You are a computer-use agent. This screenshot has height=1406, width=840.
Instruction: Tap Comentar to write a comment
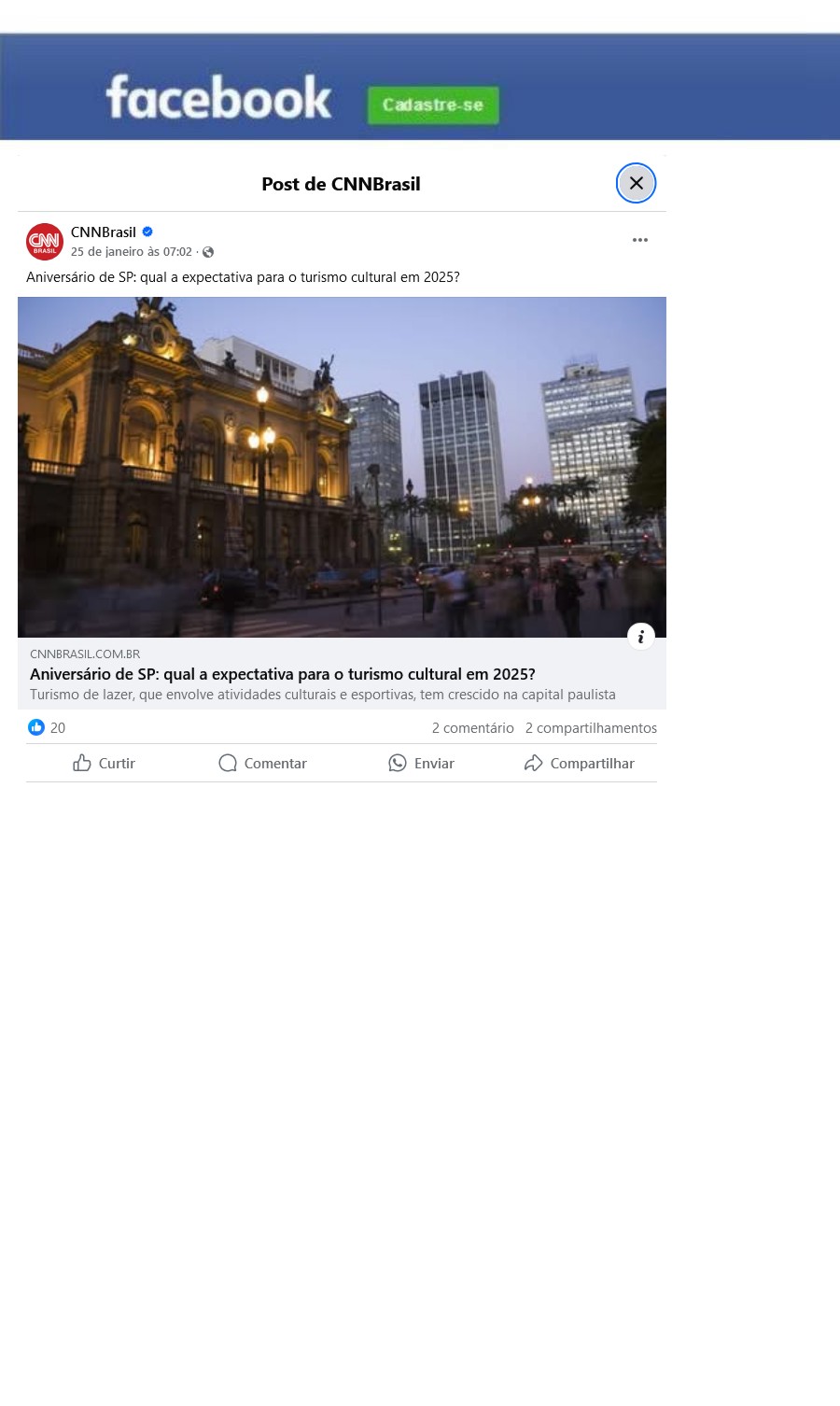click(262, 763)
